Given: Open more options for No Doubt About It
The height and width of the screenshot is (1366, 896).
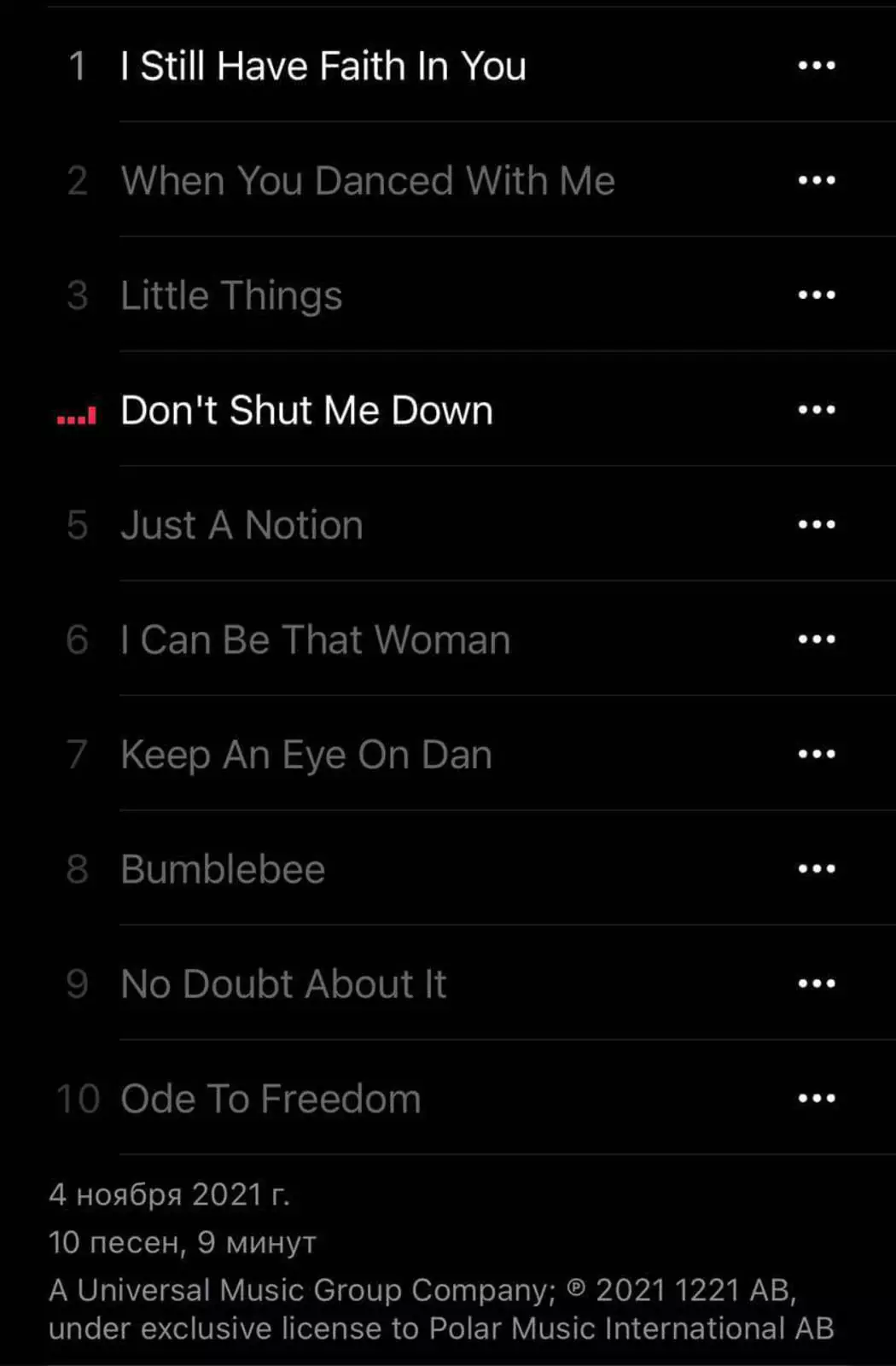Looking at the screenshot, I should 816,984.
